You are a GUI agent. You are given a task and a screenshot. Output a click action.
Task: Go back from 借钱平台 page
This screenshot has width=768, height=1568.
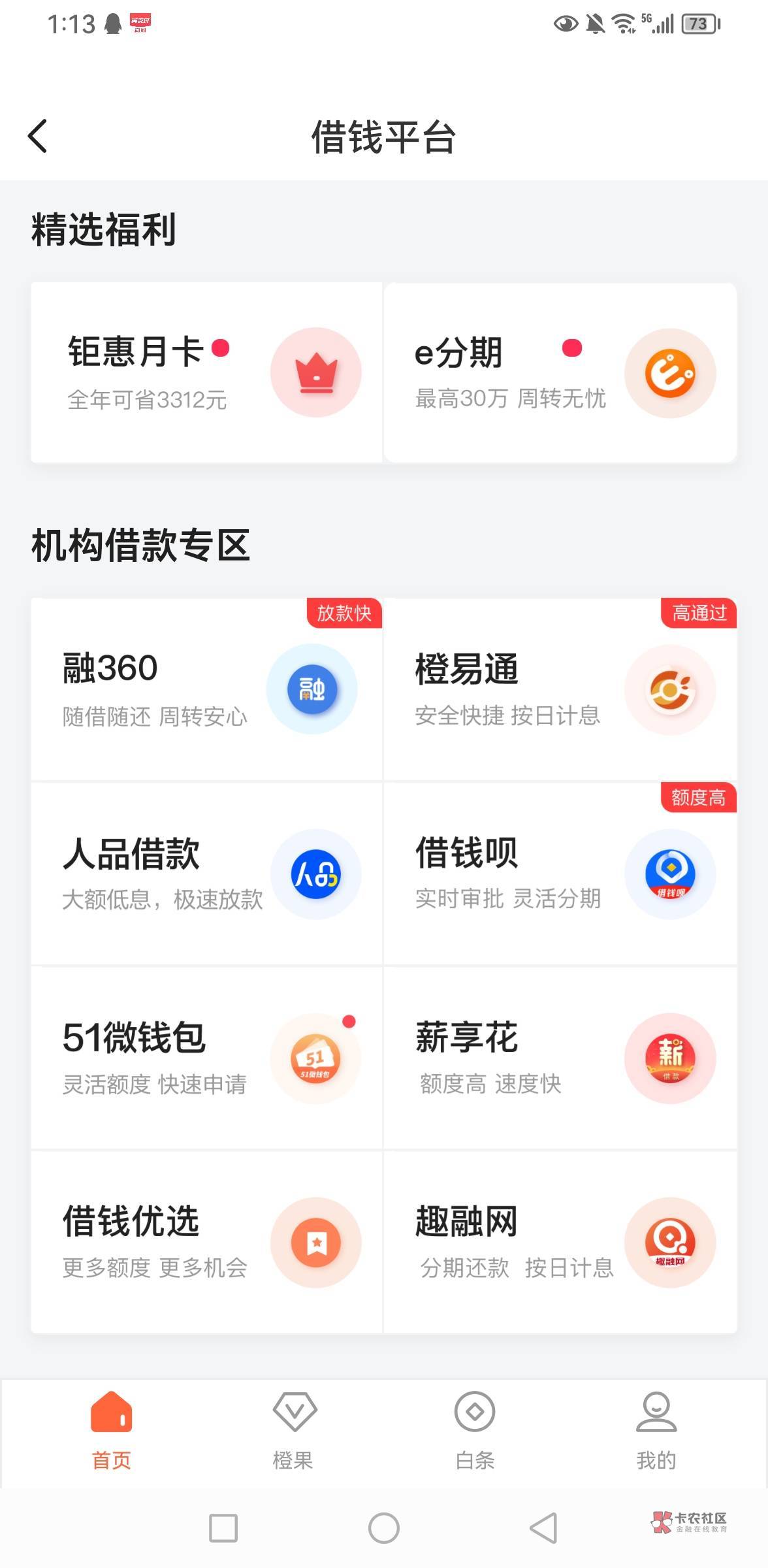(38, 136)
